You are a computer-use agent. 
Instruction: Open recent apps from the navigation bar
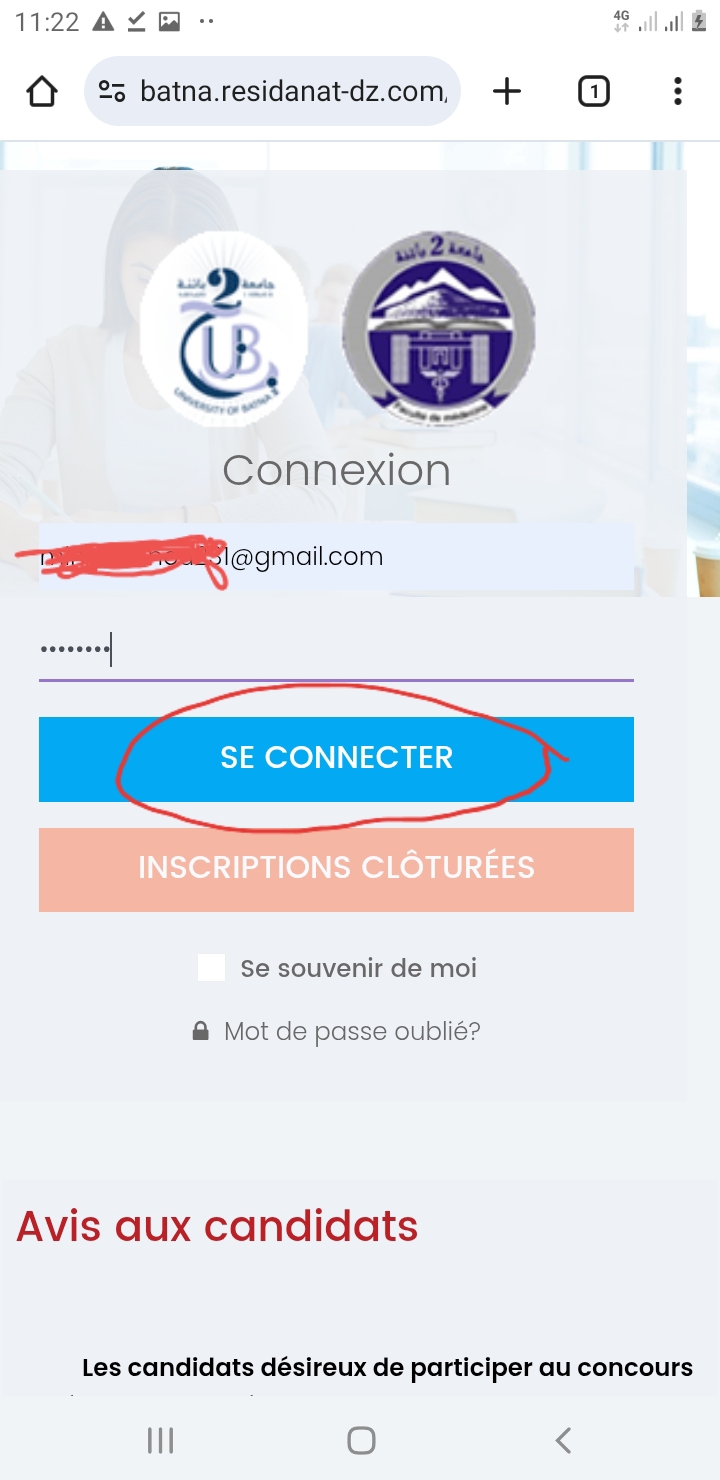[160, 1440]
